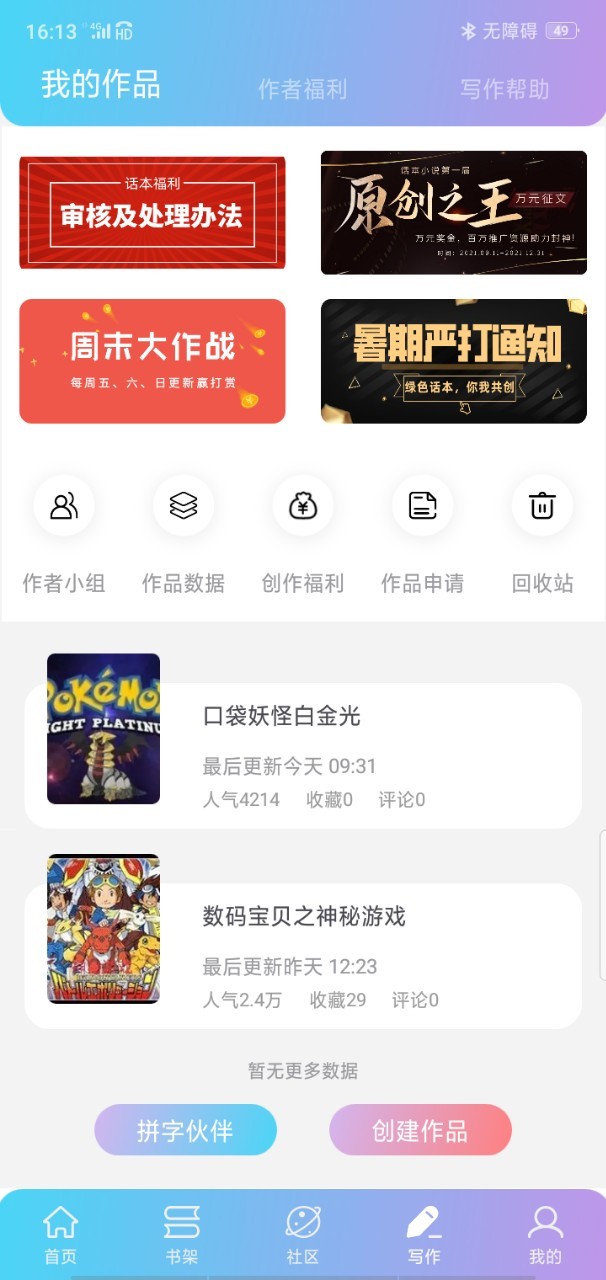Switch to the 社区 community tab
606x1280 pixels.
[303, 1235]
